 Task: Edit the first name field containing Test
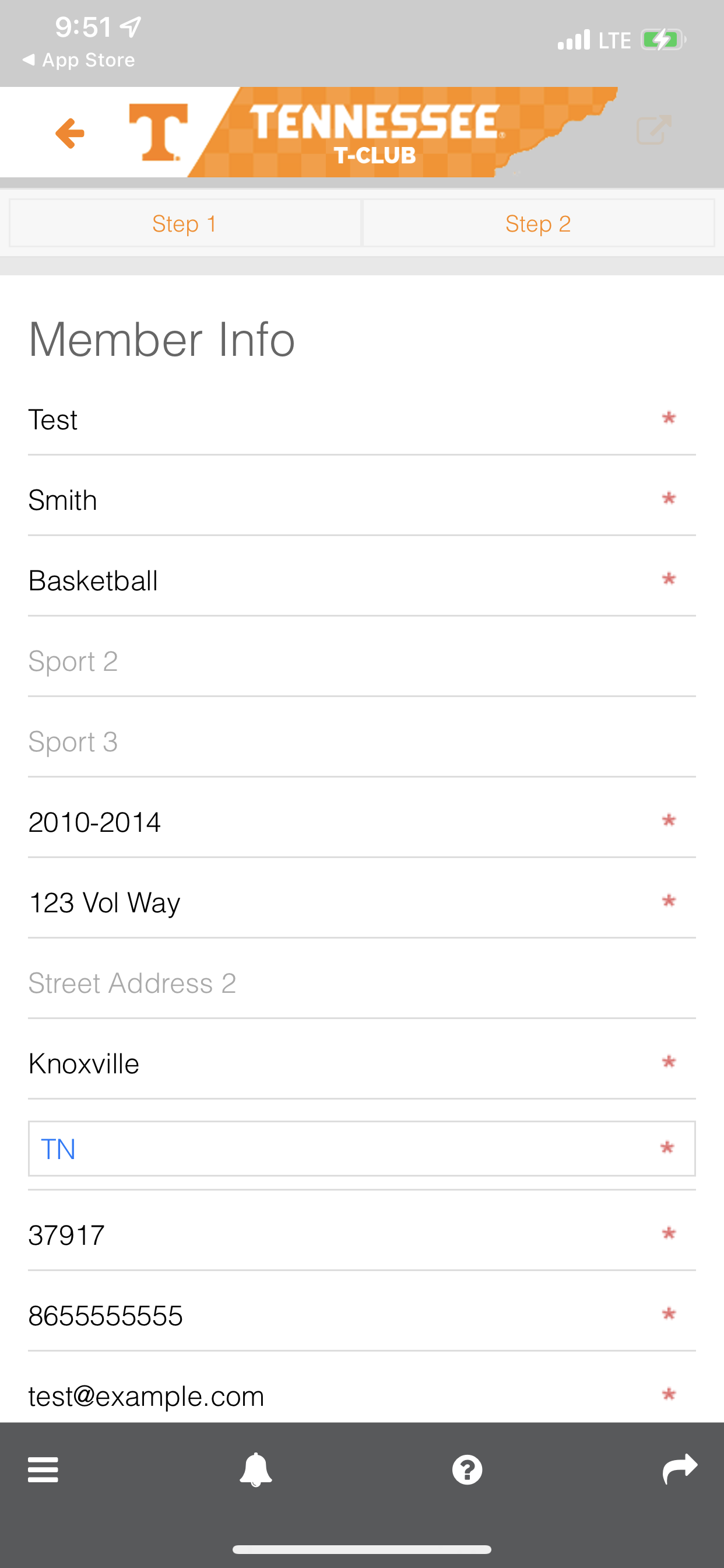(x=340, y=420)
